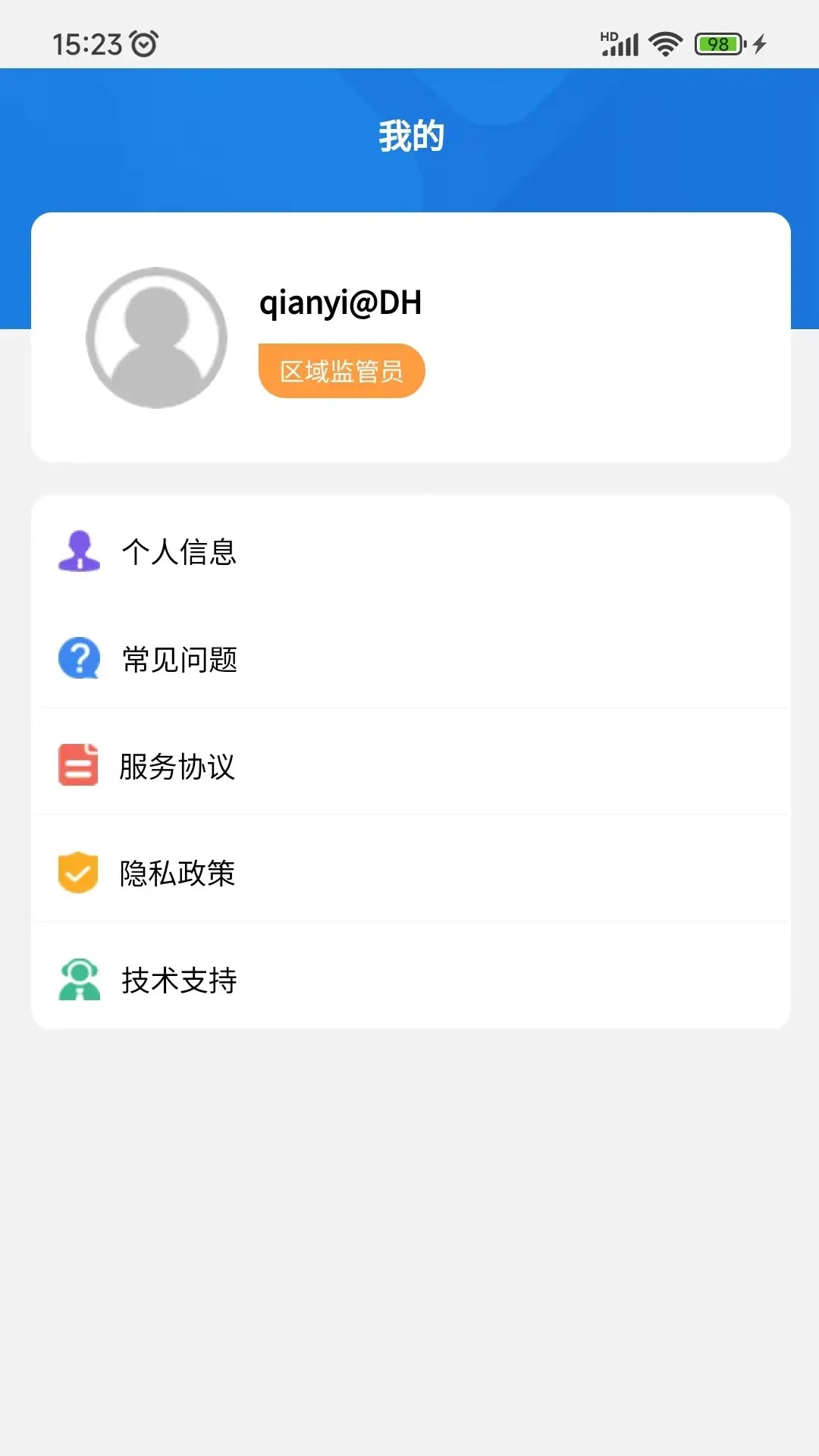Click the purple person icon beside 个人信息

coord(78,551)
